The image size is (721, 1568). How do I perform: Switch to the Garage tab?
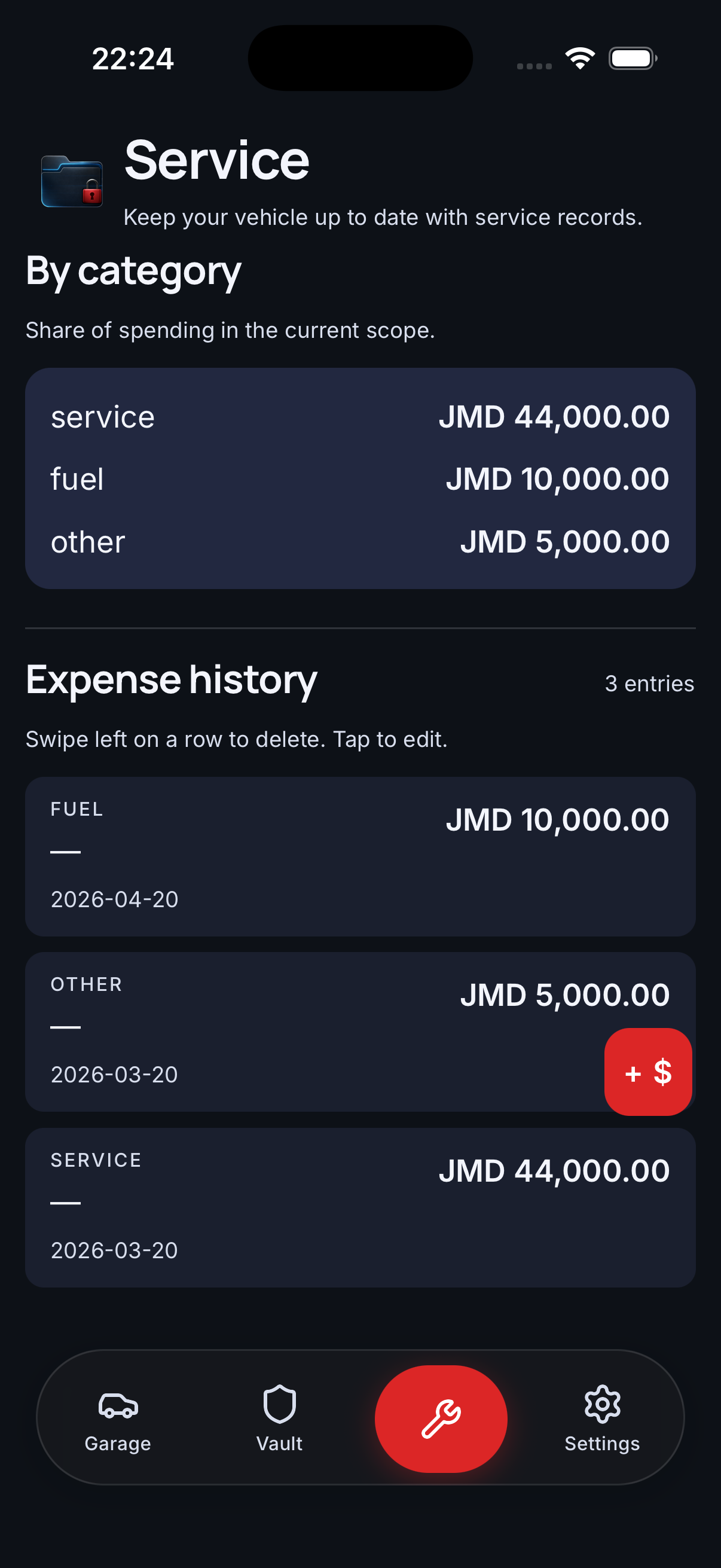[x=118, y=1418]
